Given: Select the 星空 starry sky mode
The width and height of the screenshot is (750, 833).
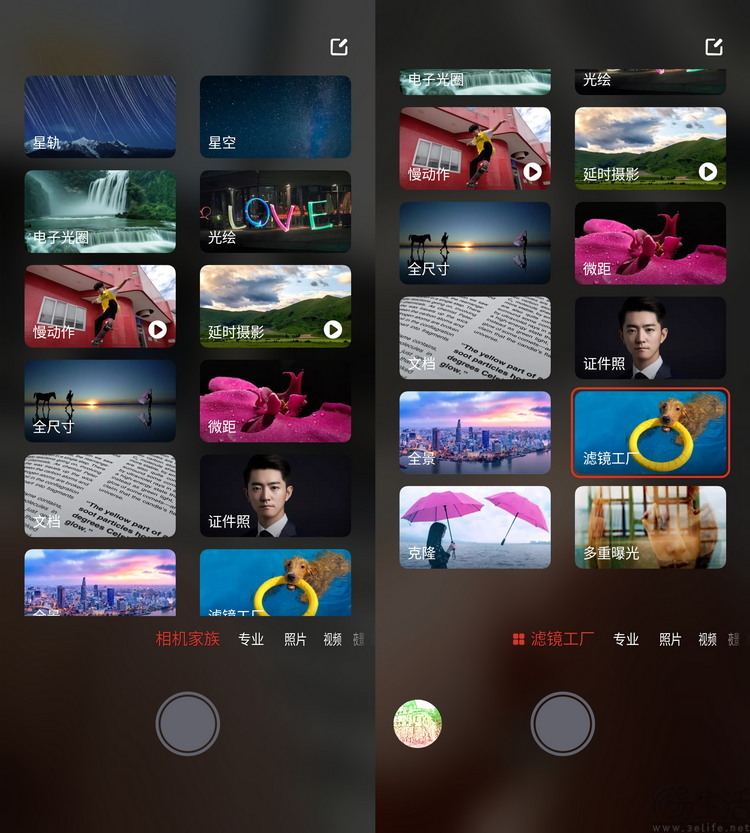Looking at the screenshot, I should coord(275,116).
